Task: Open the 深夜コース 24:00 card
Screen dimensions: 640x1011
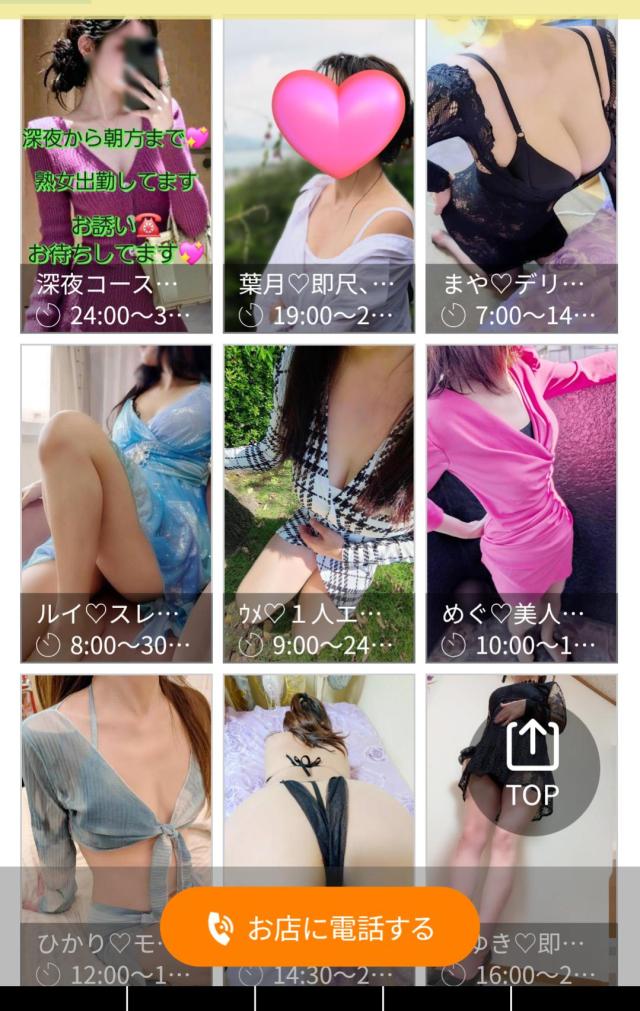Action: pyautogui.click(x=117, y=176)
